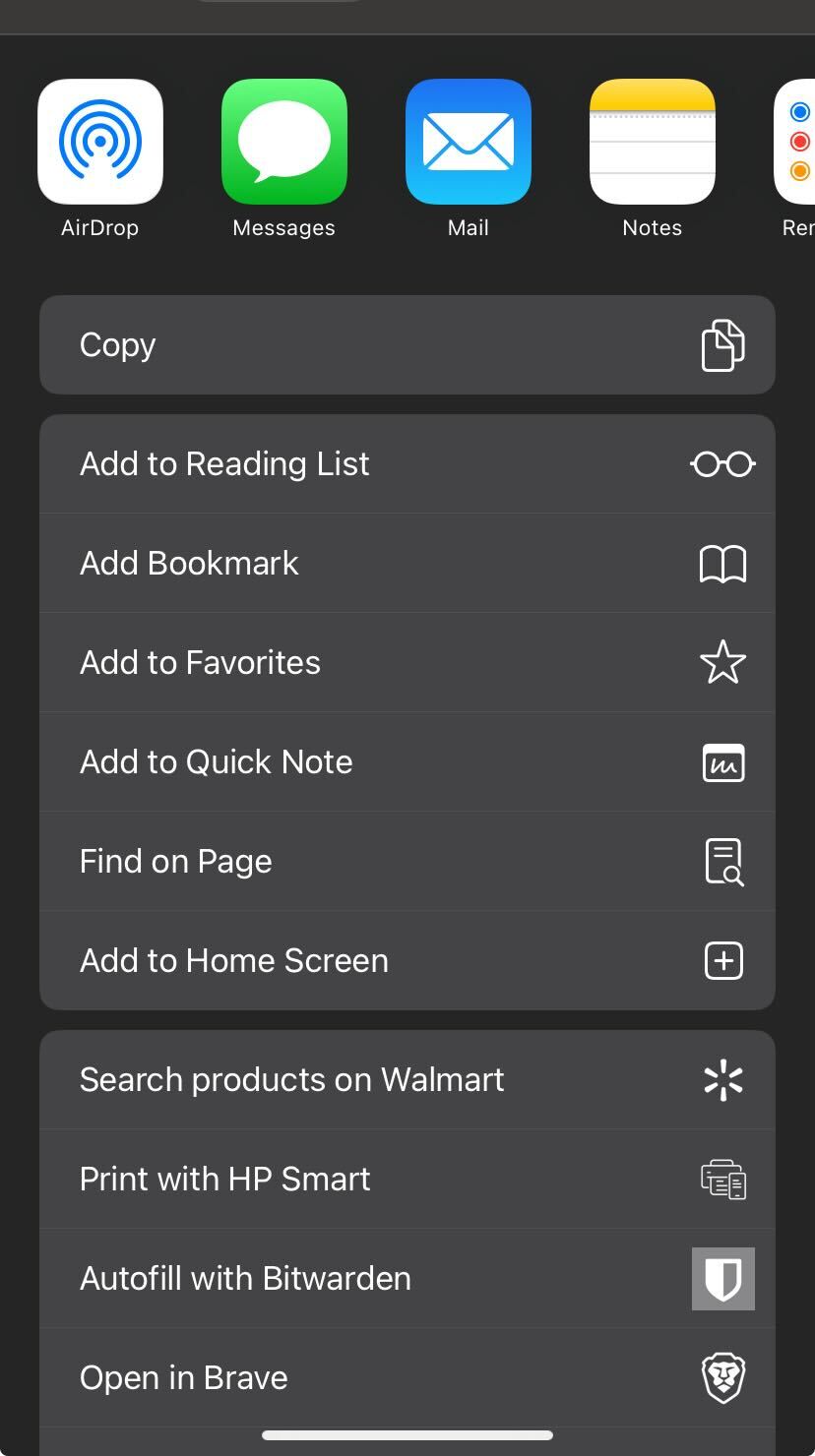This screenshot has height=1456, width=815.
Task: Choose Add to Favorites
Action: (407, 663)
